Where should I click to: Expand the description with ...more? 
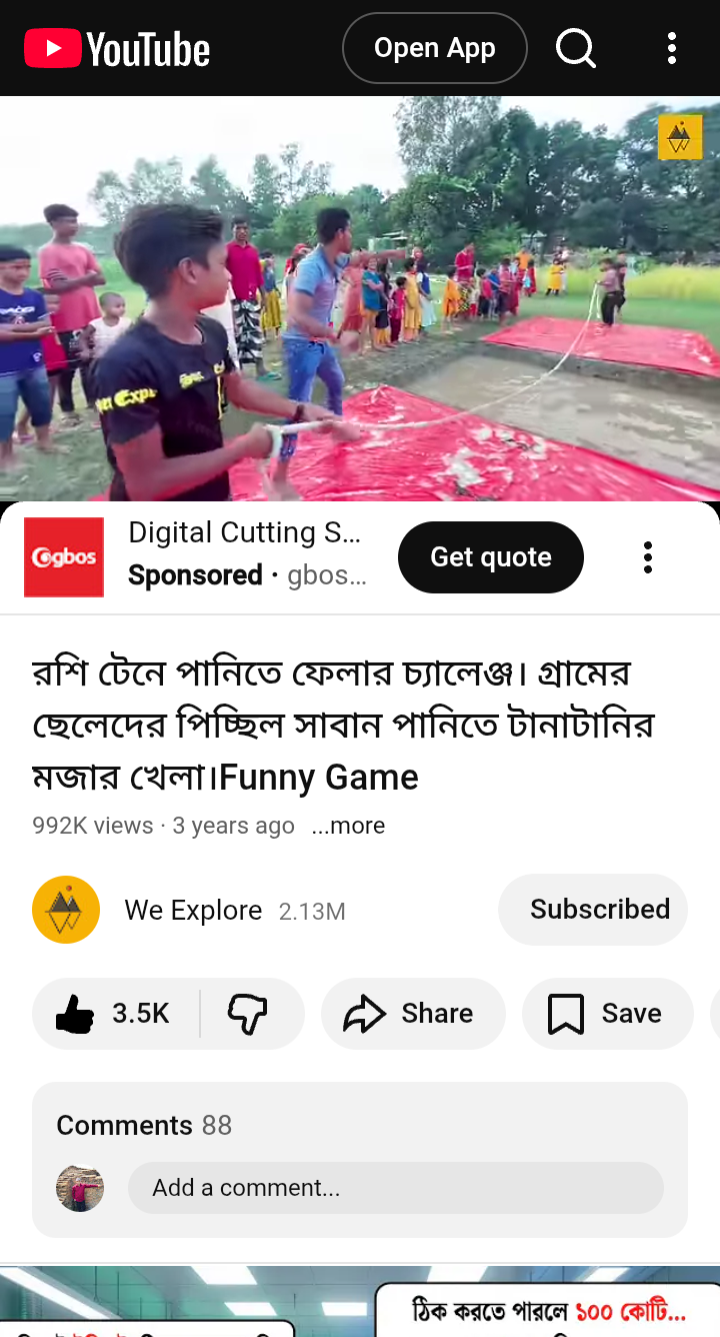tap(348, 826)
